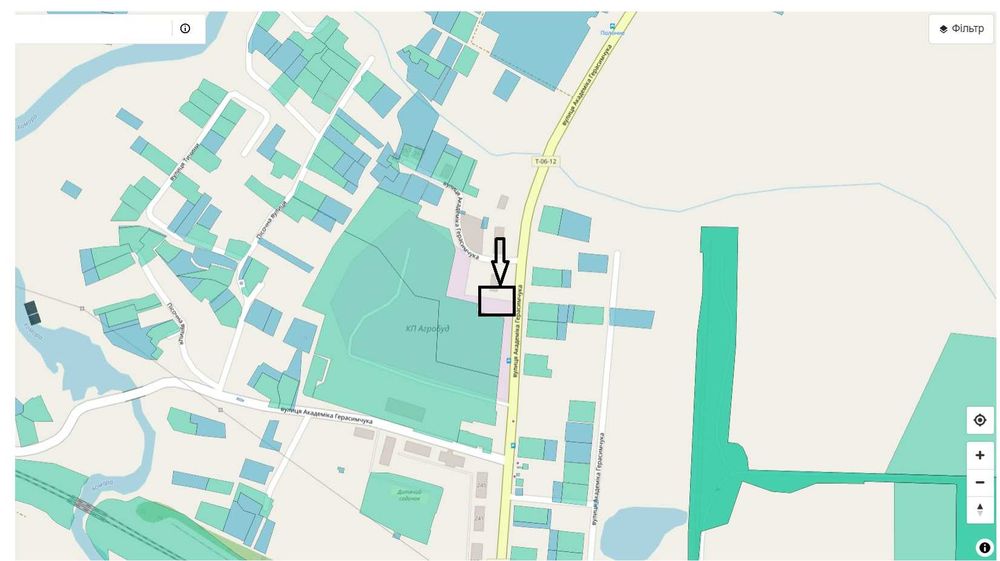Open the black map attribution info icon

pos(984,547)
